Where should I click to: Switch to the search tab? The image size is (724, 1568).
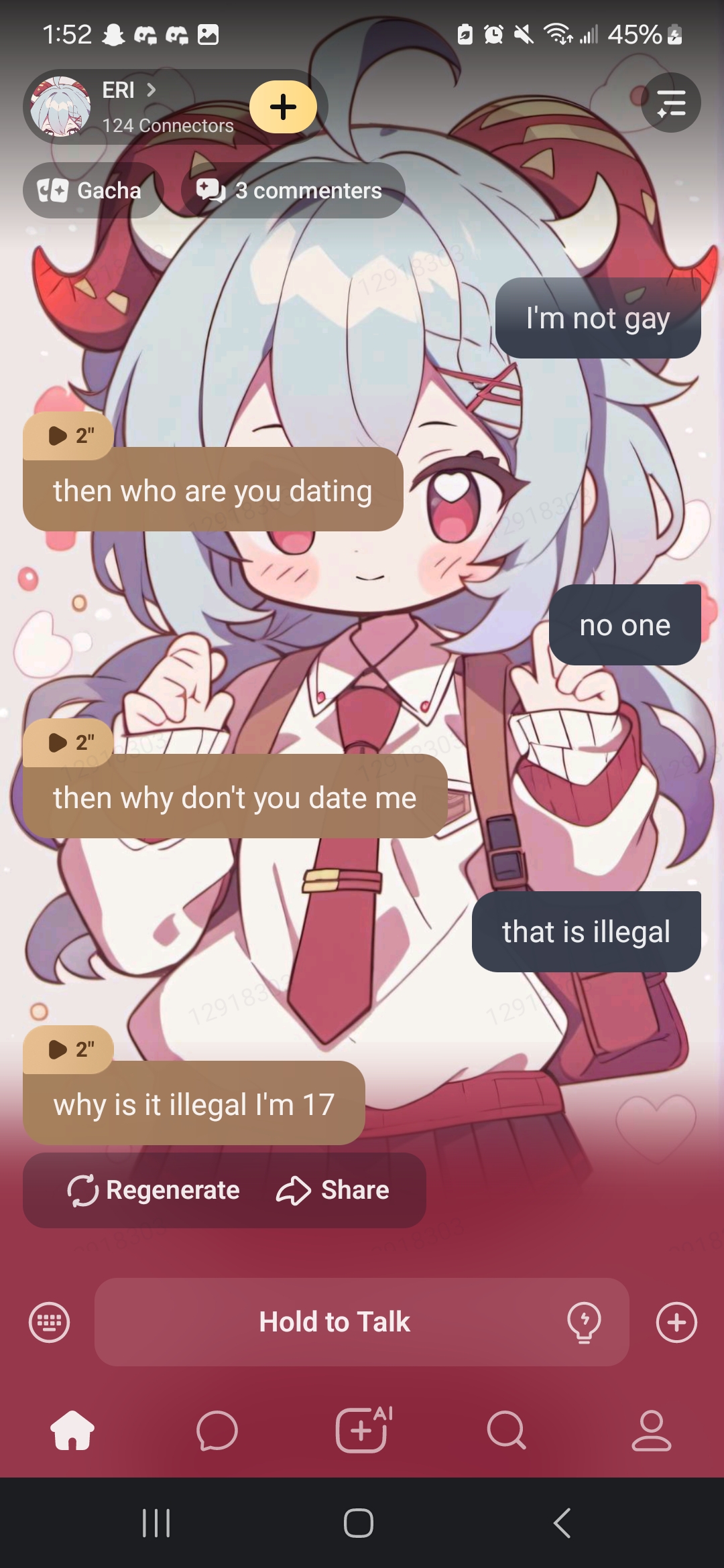(x=507, y=1431)
